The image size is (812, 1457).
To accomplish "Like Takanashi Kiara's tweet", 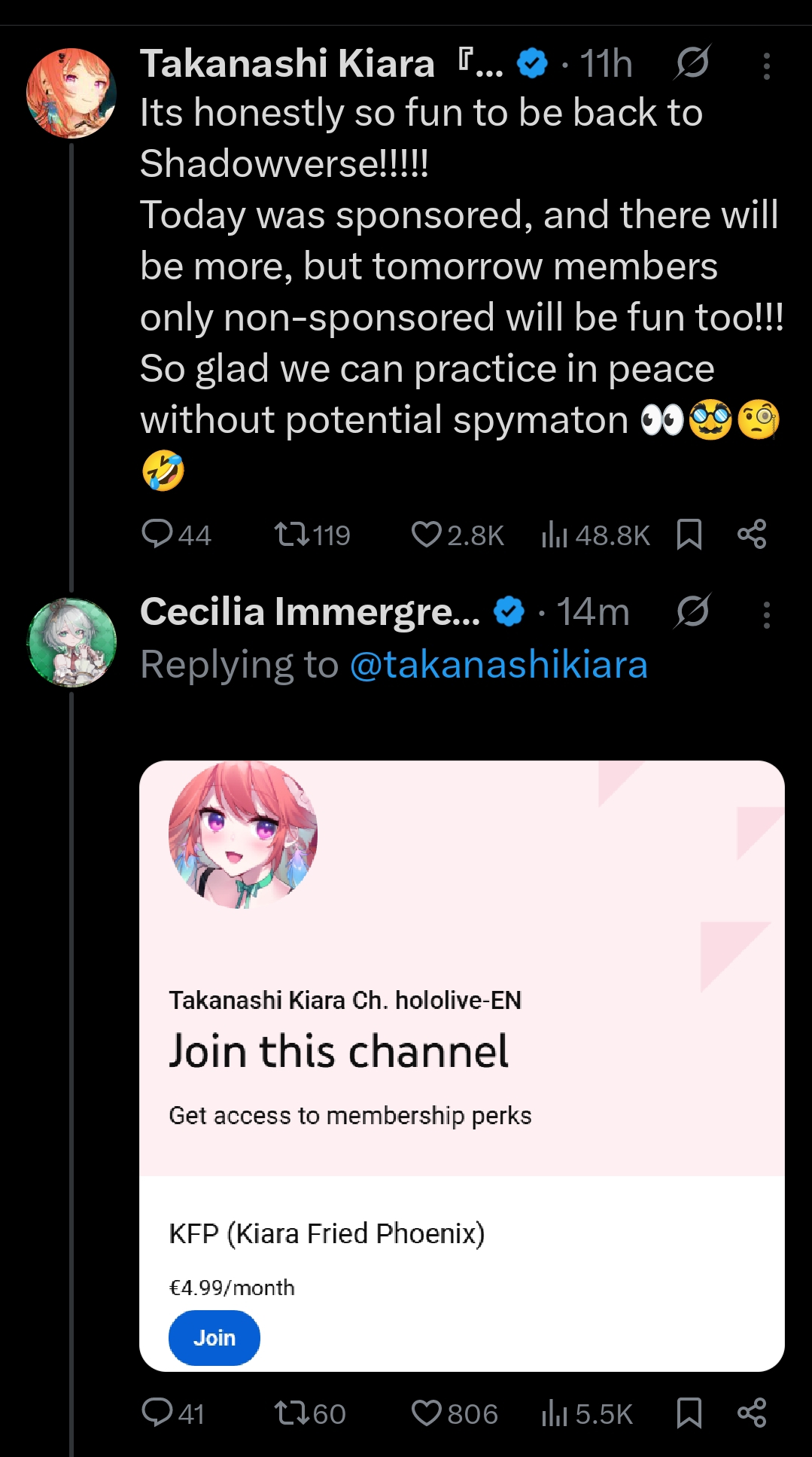I will pos(427,535).
